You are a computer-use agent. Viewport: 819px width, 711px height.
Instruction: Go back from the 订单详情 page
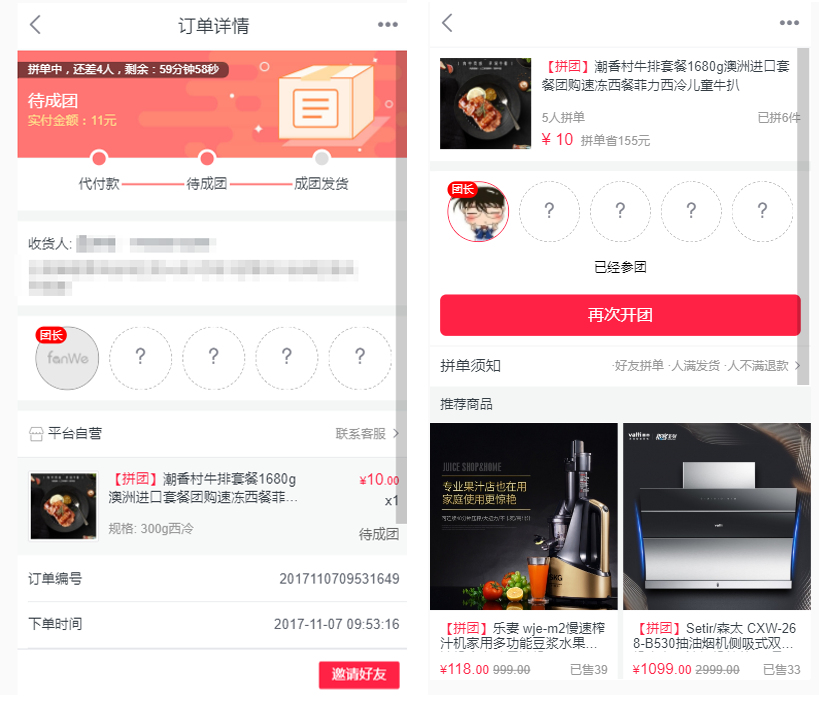[x=36, y=25]
